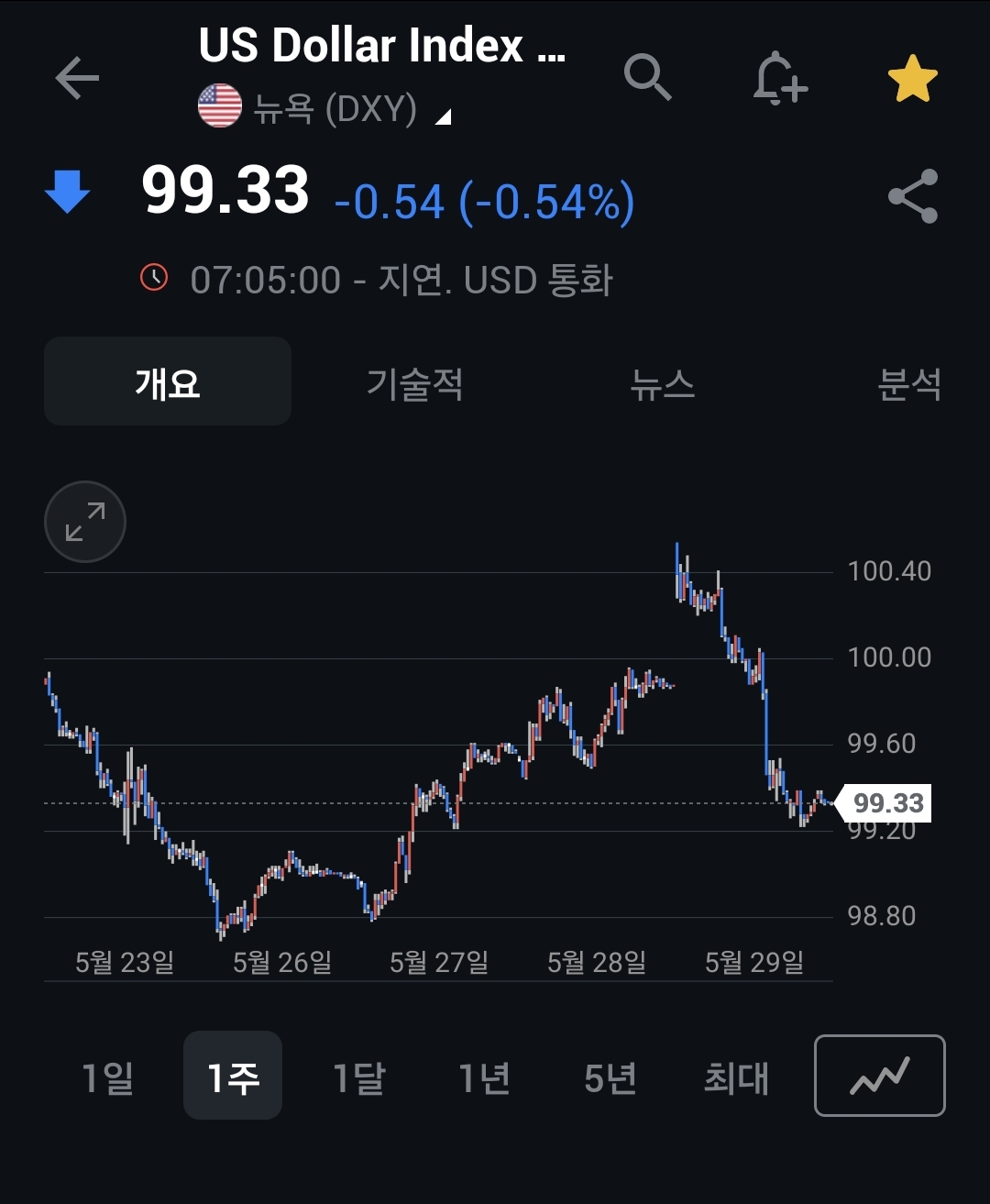Add a price alert with bell icon
The image size is (990, 1204).
pyautogui.click(x=779, y=79)
